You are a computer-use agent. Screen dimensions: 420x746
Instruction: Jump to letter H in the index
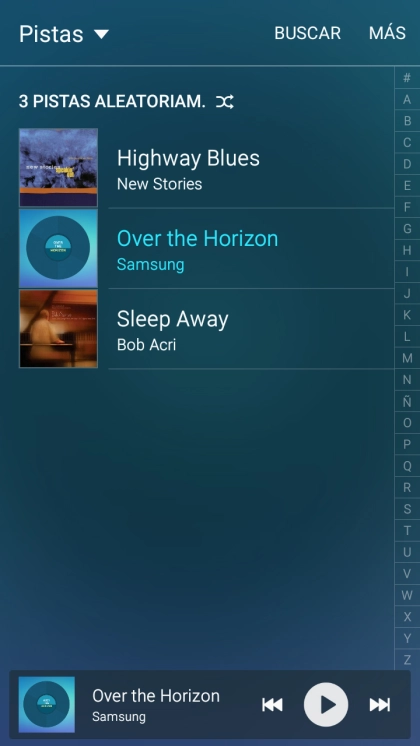pos(407,250)
